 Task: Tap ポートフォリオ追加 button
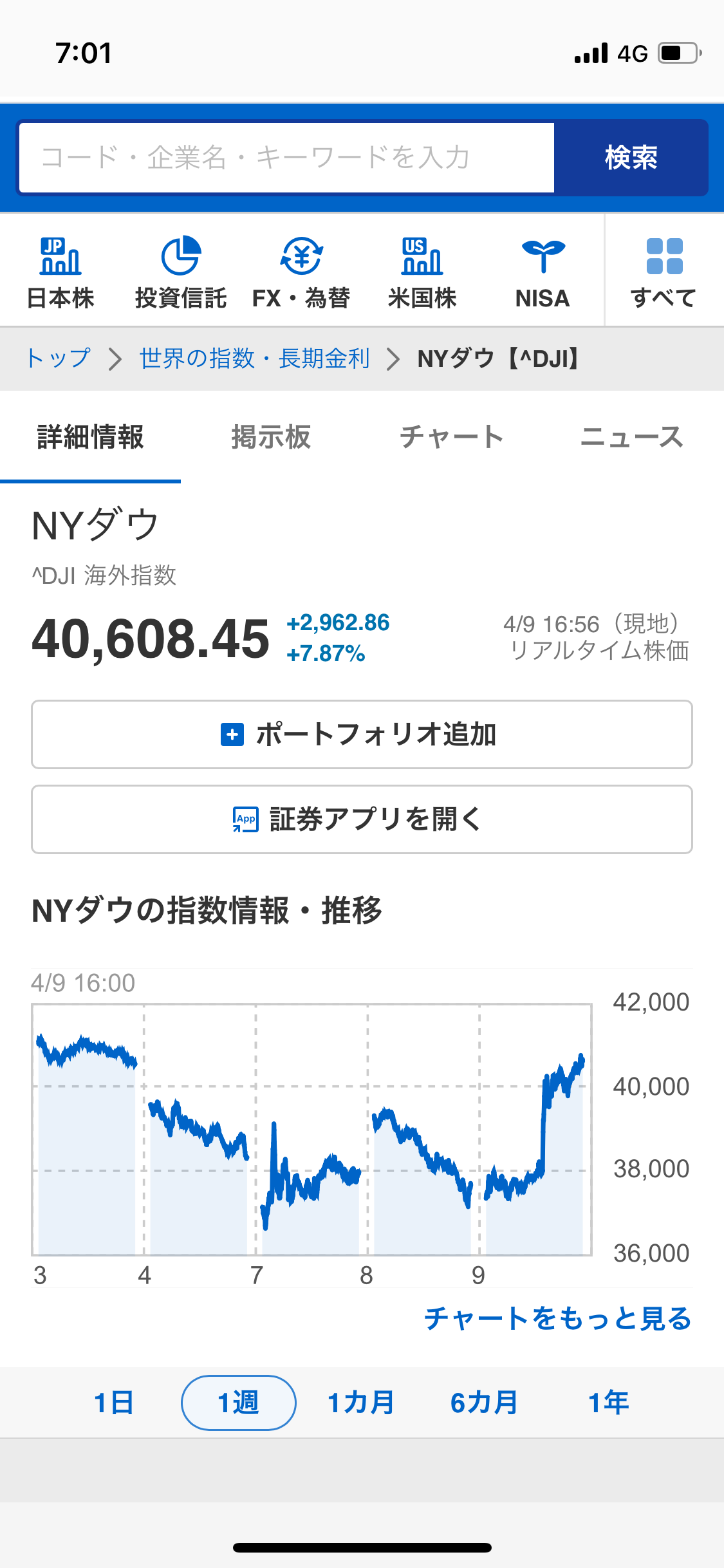(362, 734)
